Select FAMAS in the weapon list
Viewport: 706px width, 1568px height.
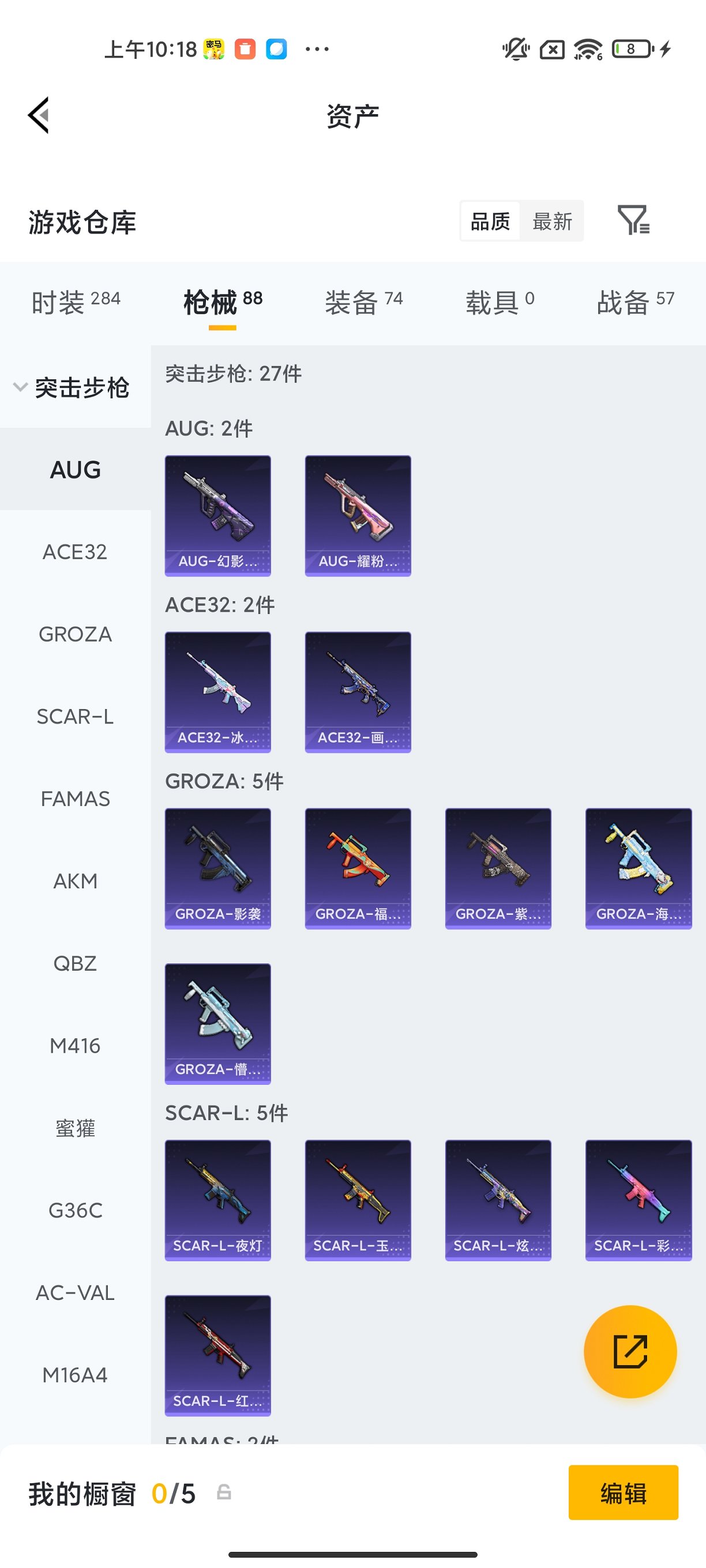click(x=75, y=798)
